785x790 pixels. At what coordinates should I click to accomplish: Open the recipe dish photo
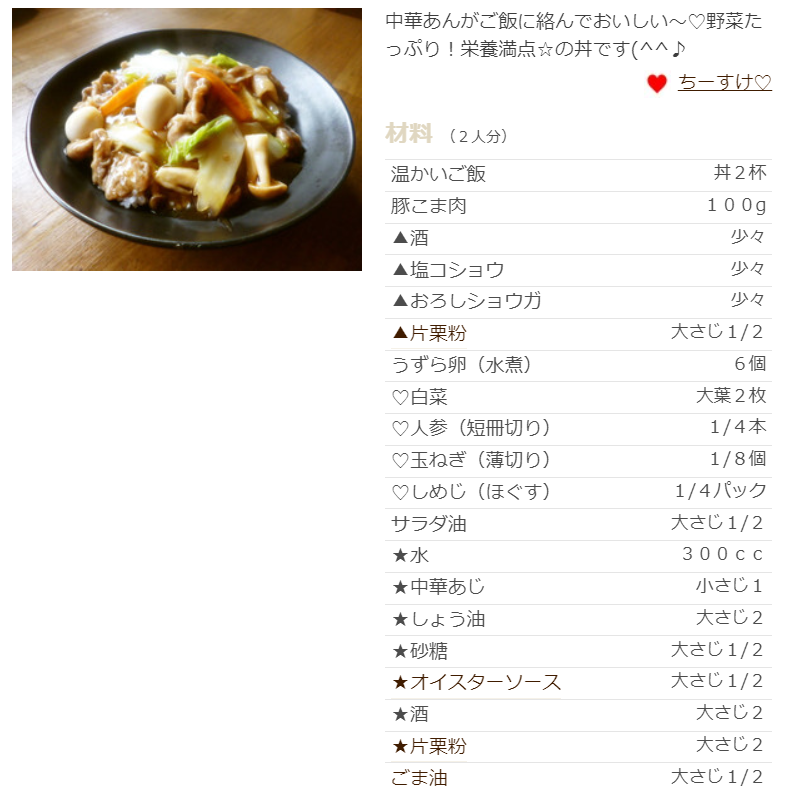[x=187, y=140]
